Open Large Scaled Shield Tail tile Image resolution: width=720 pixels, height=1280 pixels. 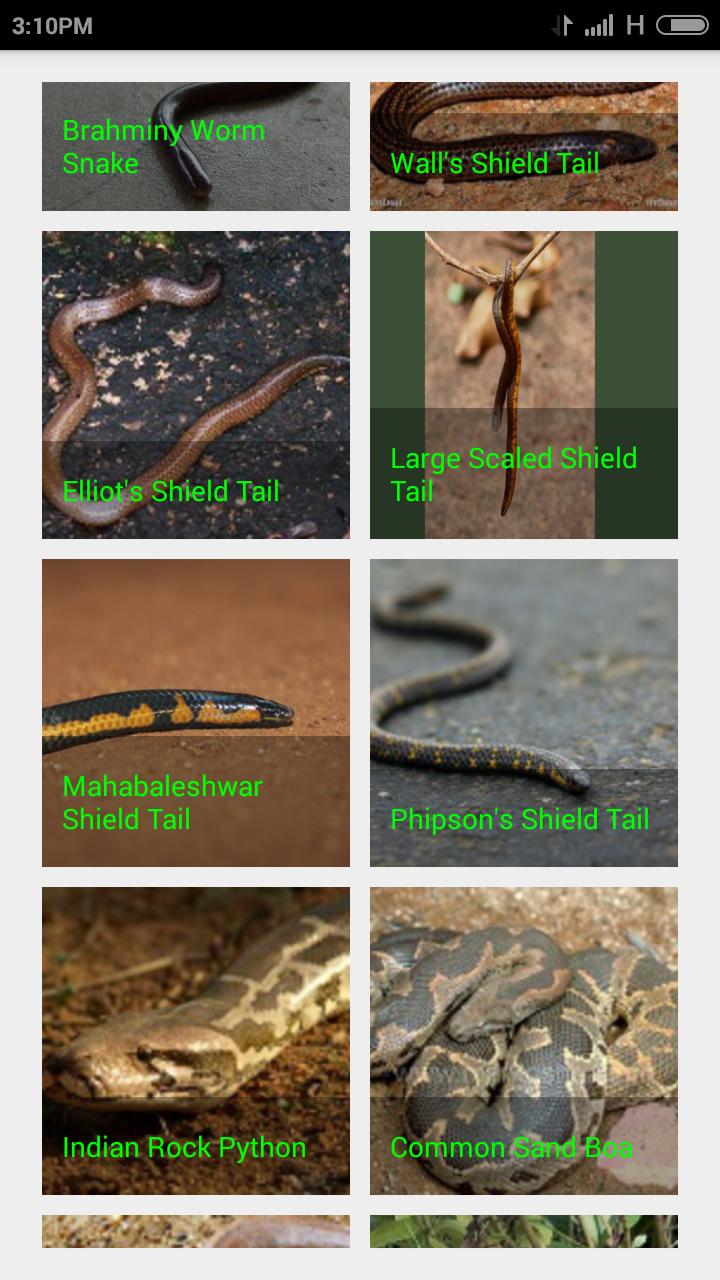point(524,385)
